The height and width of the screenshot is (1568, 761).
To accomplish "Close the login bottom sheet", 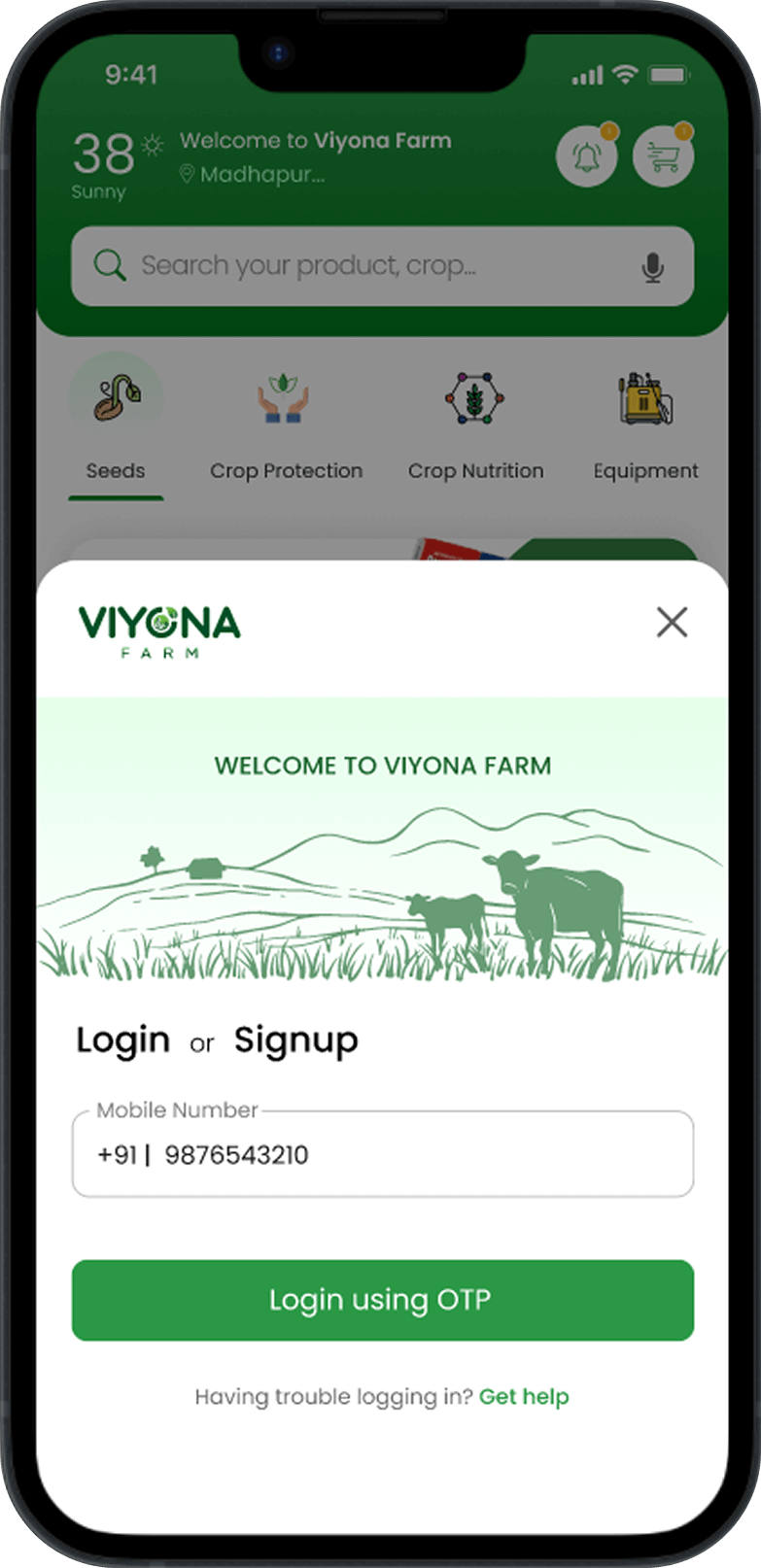I will [672, 622].
